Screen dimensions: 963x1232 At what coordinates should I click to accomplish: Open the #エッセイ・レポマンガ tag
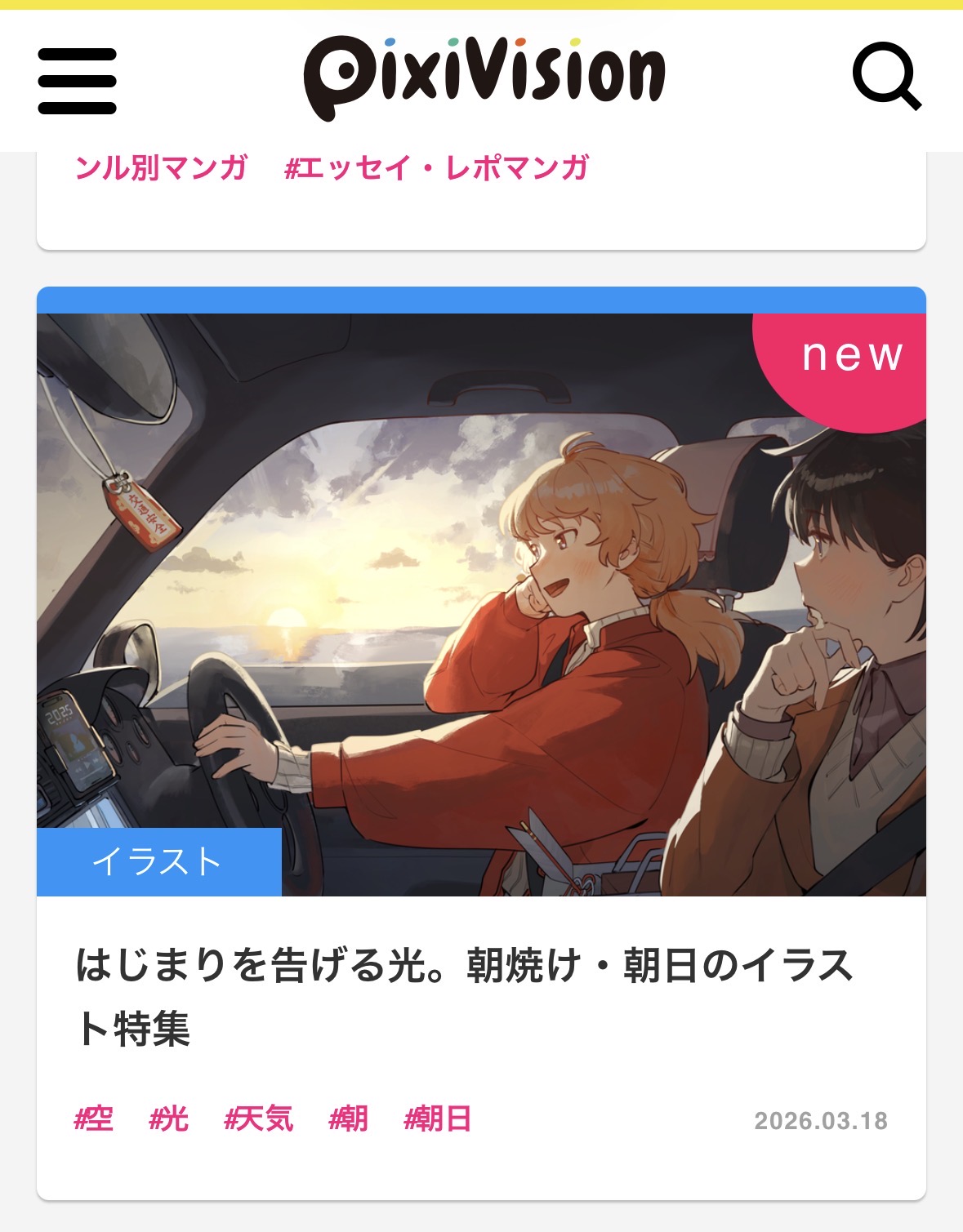tap(436, 169)
